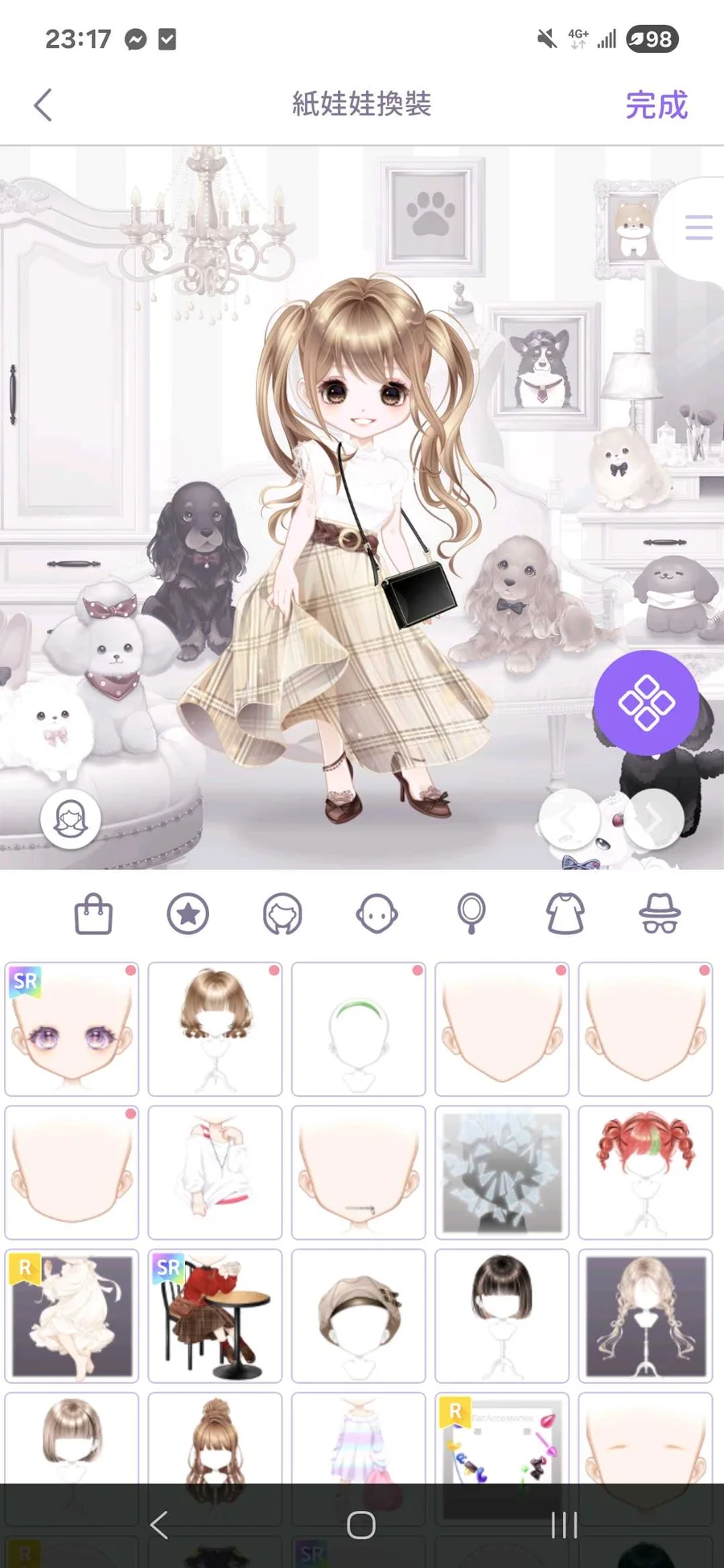Open the hamburger side menu
724x1568 pixels.
point(697,228)
